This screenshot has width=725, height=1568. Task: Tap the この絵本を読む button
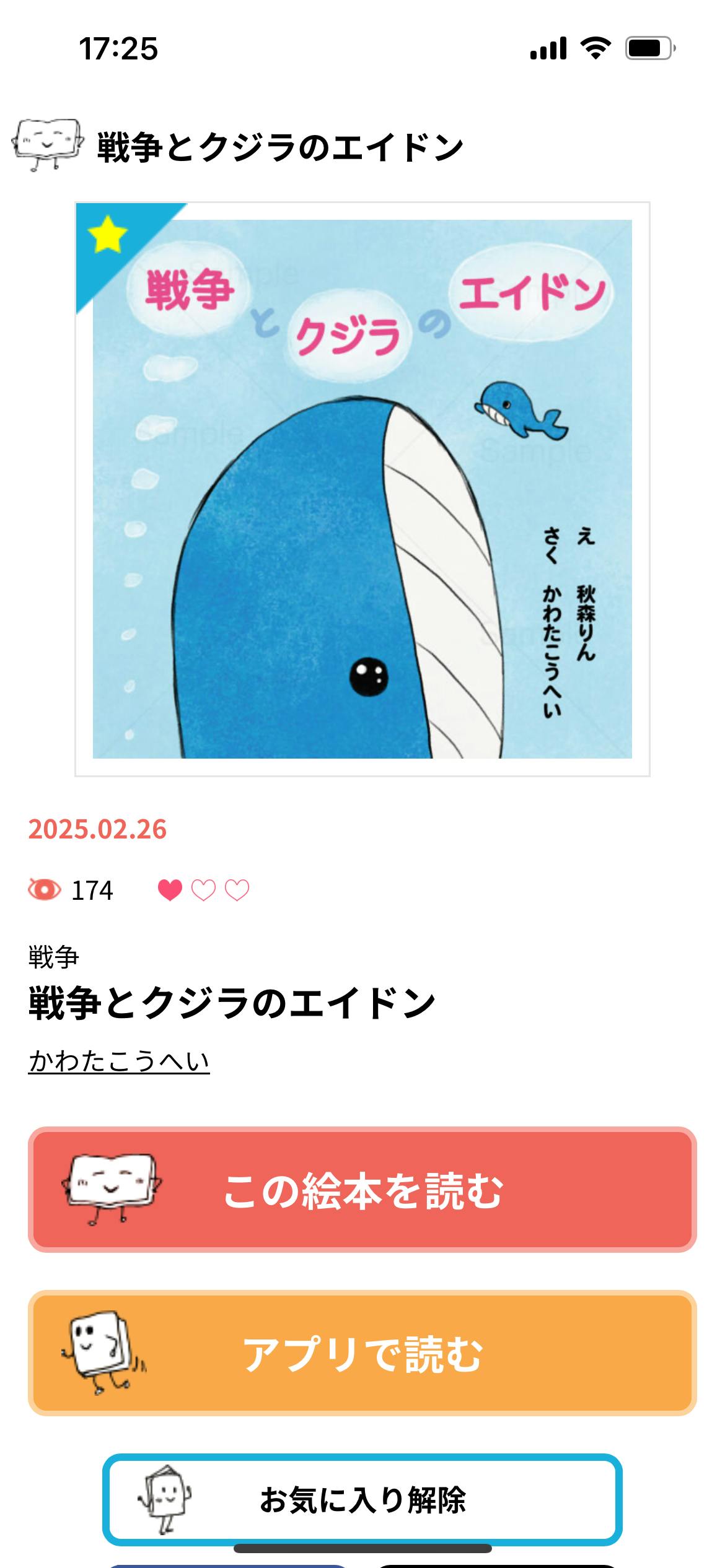click(362, 1190)
